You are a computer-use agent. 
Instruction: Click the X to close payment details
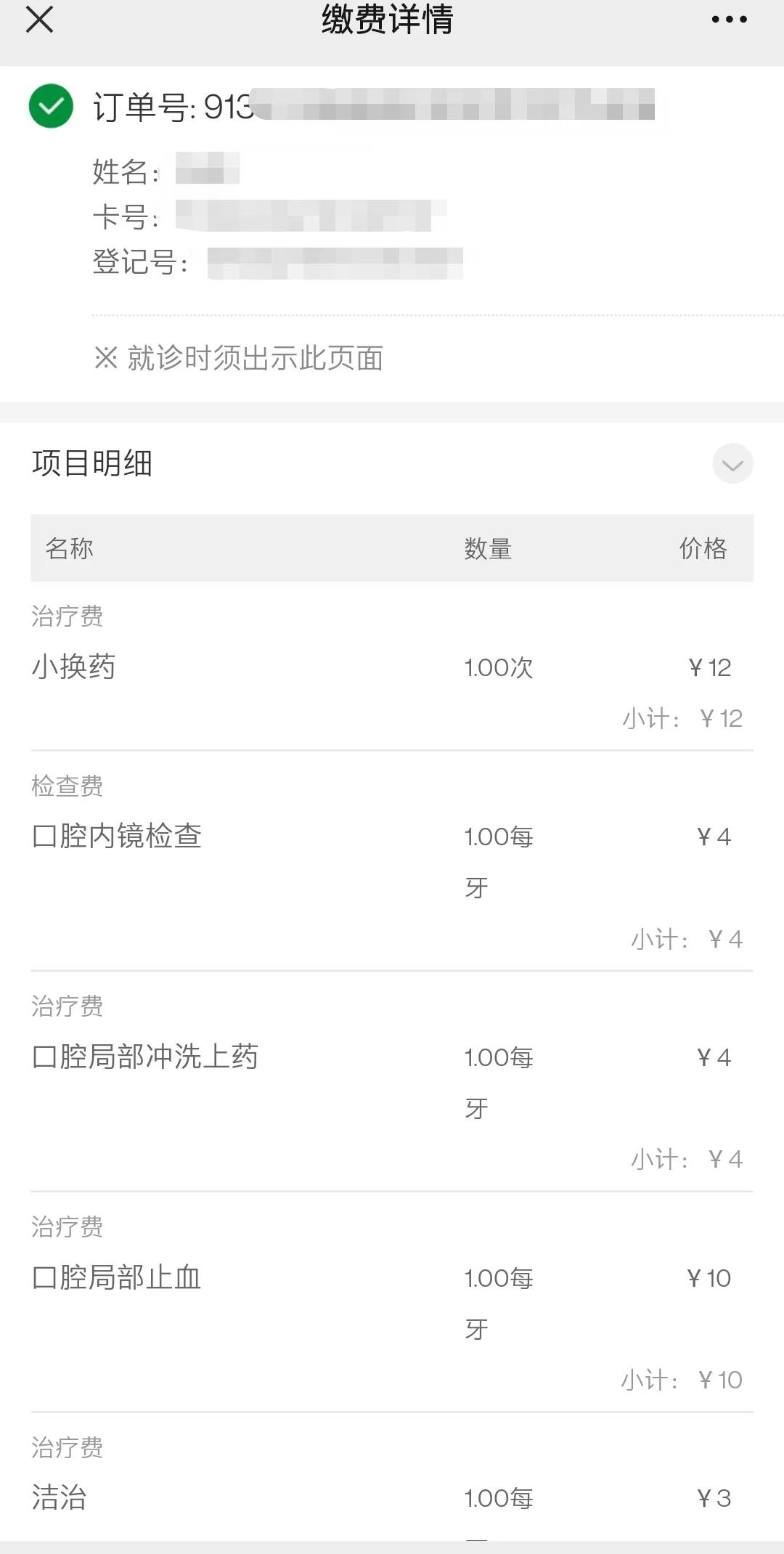(40, 20)
